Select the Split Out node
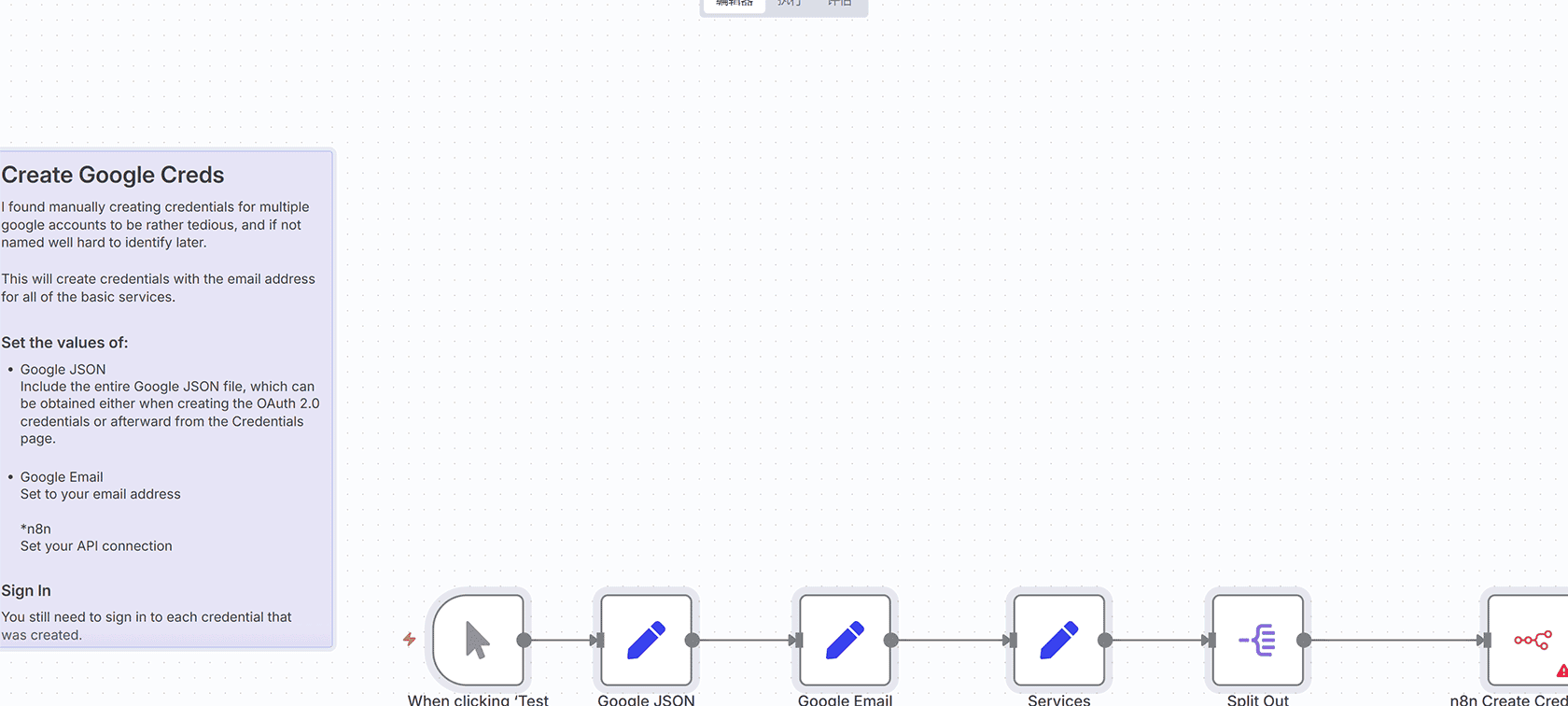The width and height of the screenshot is (1568, 706). 1257,641
